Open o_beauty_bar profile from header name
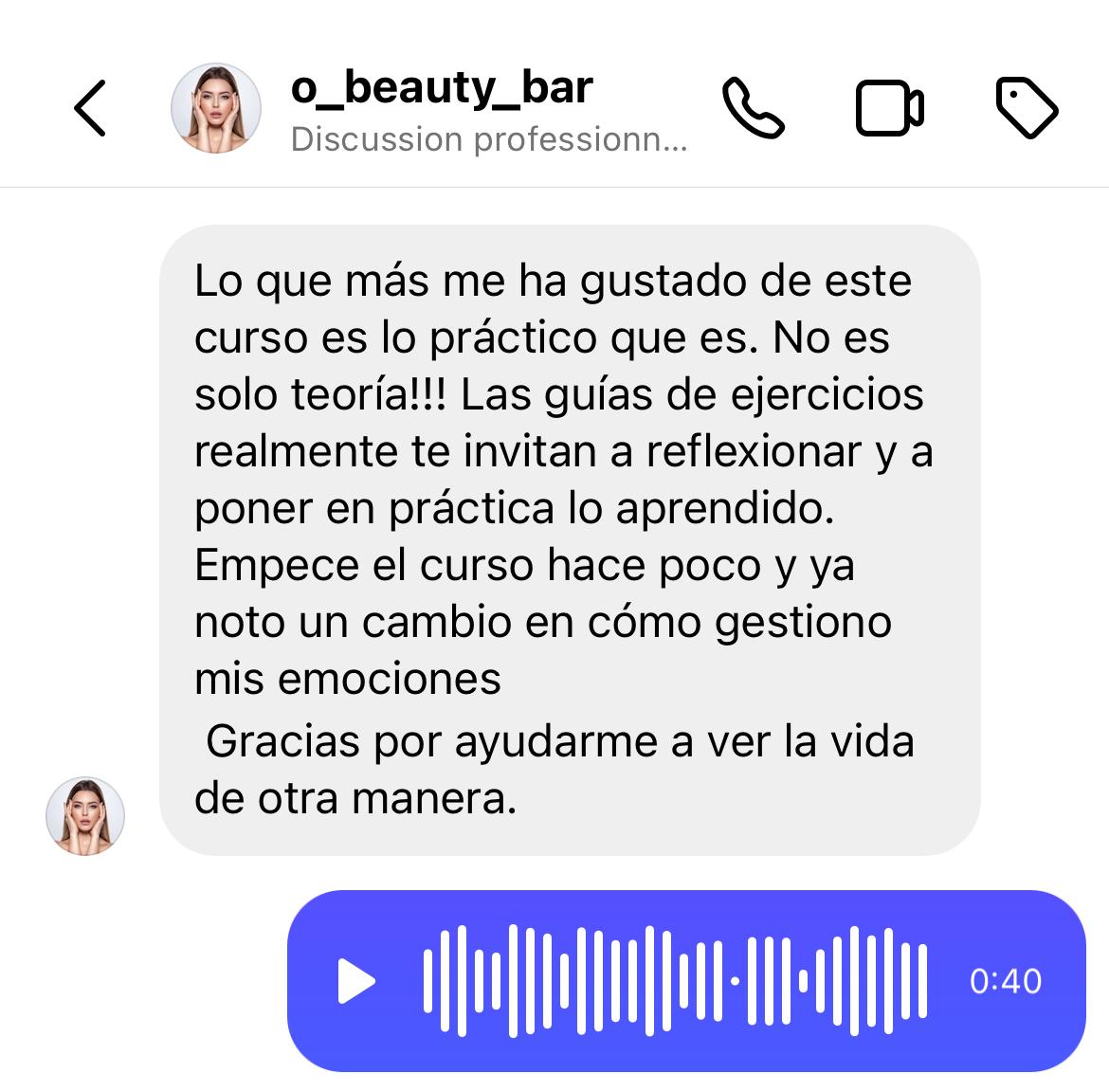Viewport: 1109px width, 1092px height. tap(442, 88)
